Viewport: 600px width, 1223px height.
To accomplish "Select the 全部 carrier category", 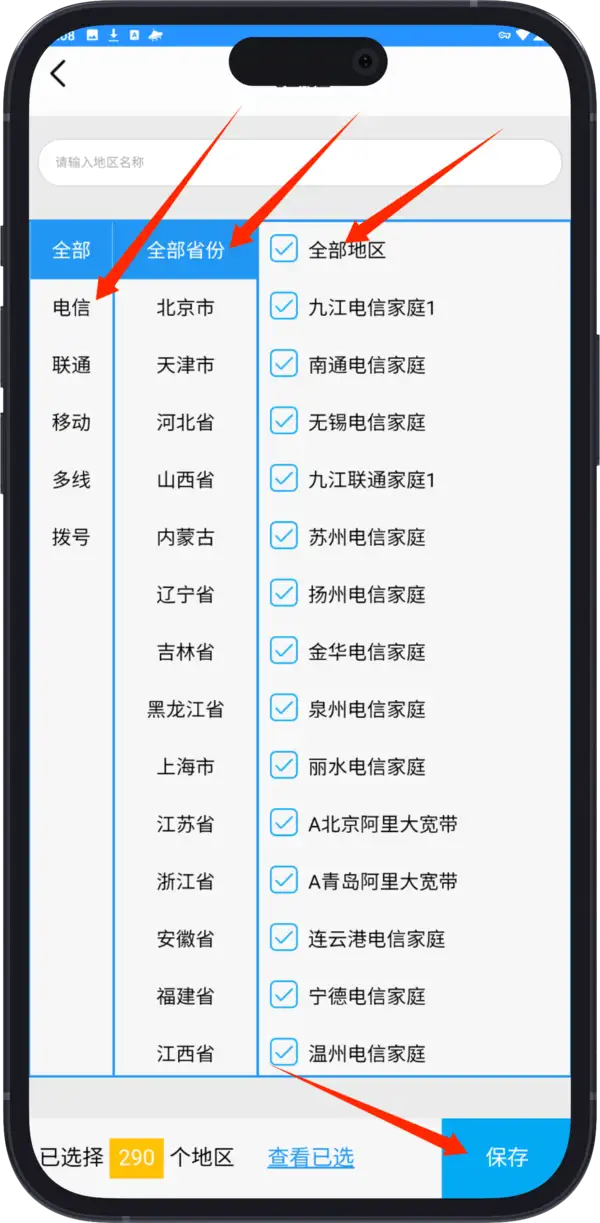I will 71,250.
